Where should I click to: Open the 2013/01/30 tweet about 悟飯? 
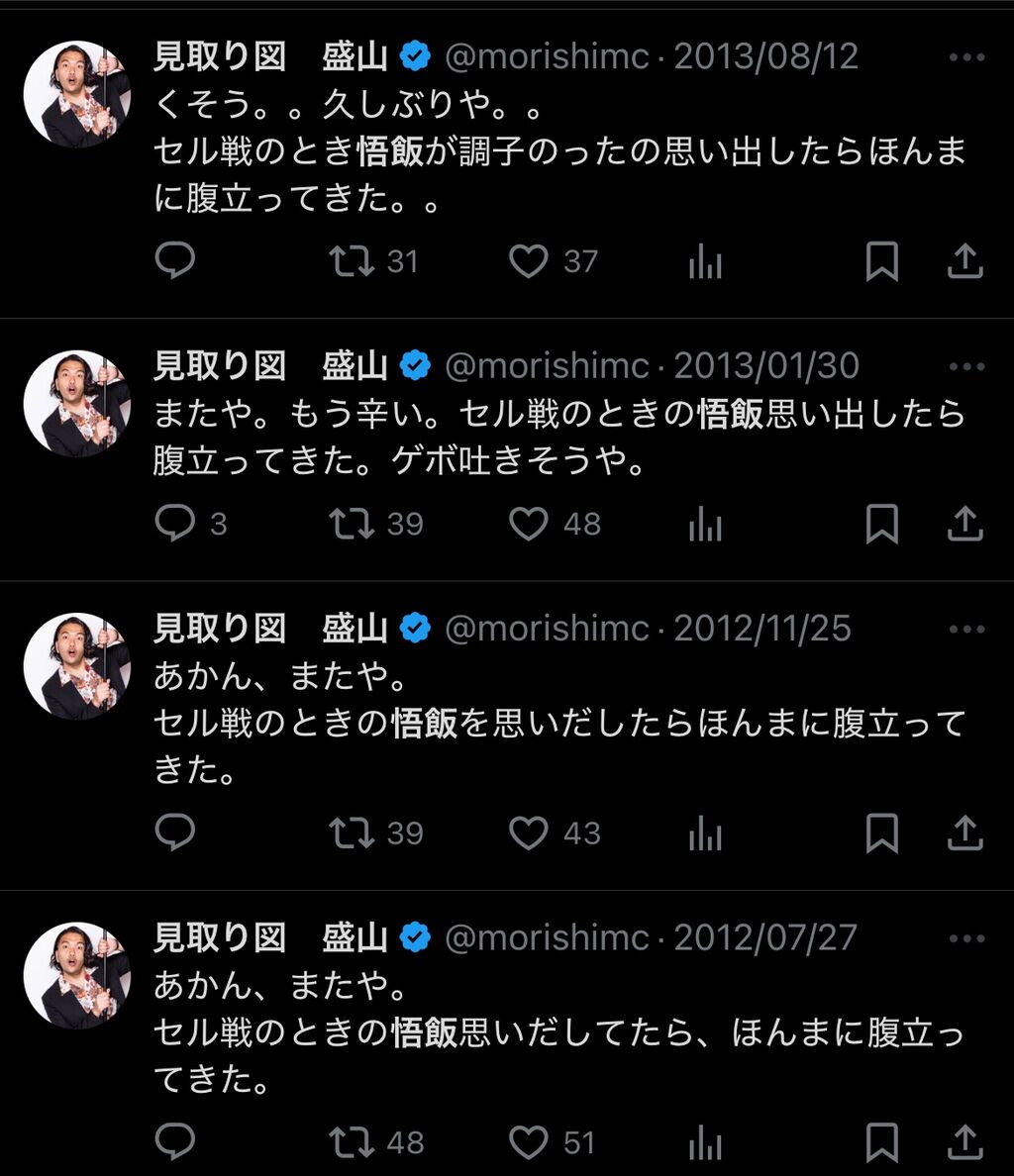pos(558,438)
